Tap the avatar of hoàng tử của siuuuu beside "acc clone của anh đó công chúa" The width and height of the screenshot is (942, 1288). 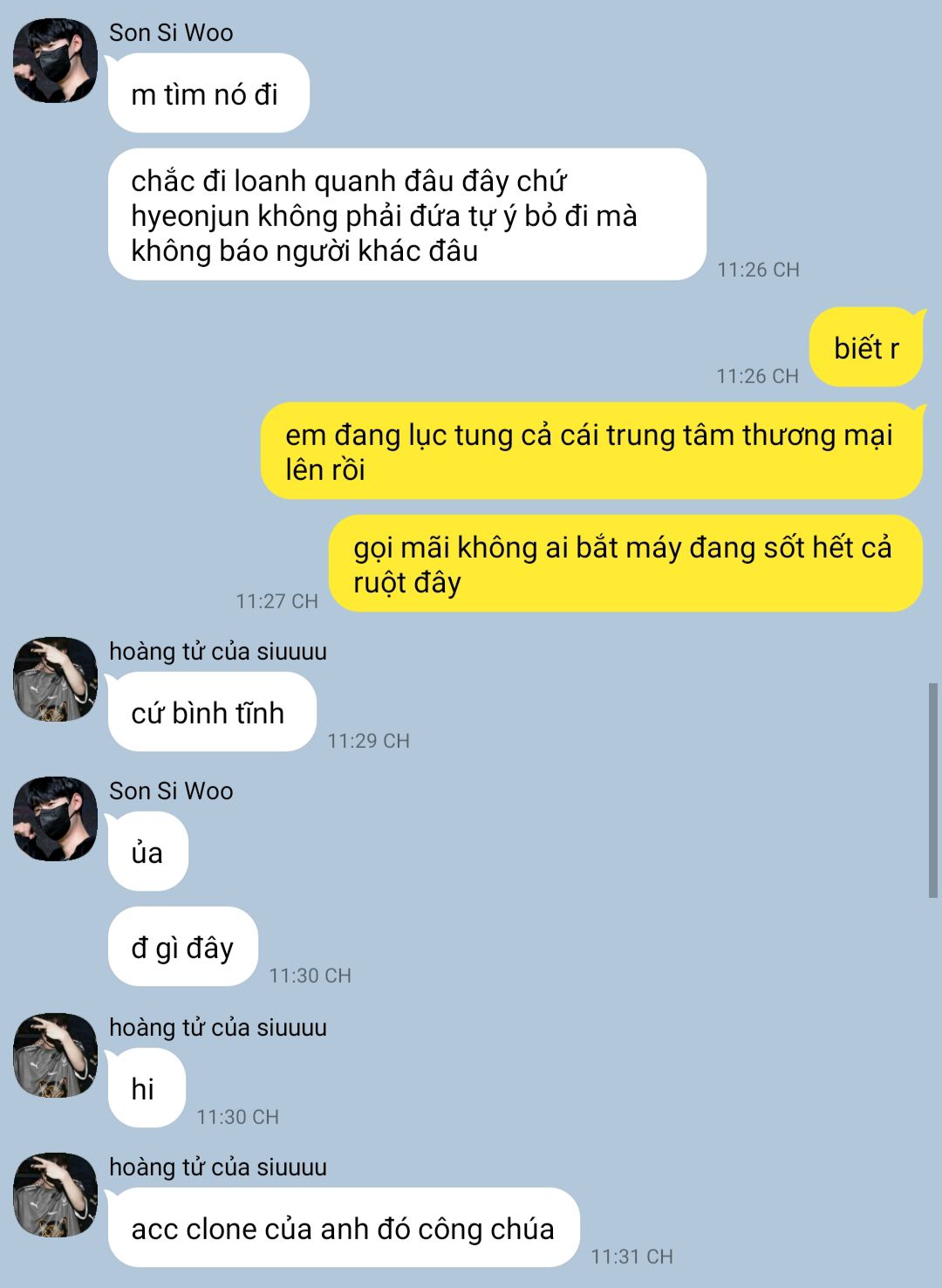tap(55, 1196)
